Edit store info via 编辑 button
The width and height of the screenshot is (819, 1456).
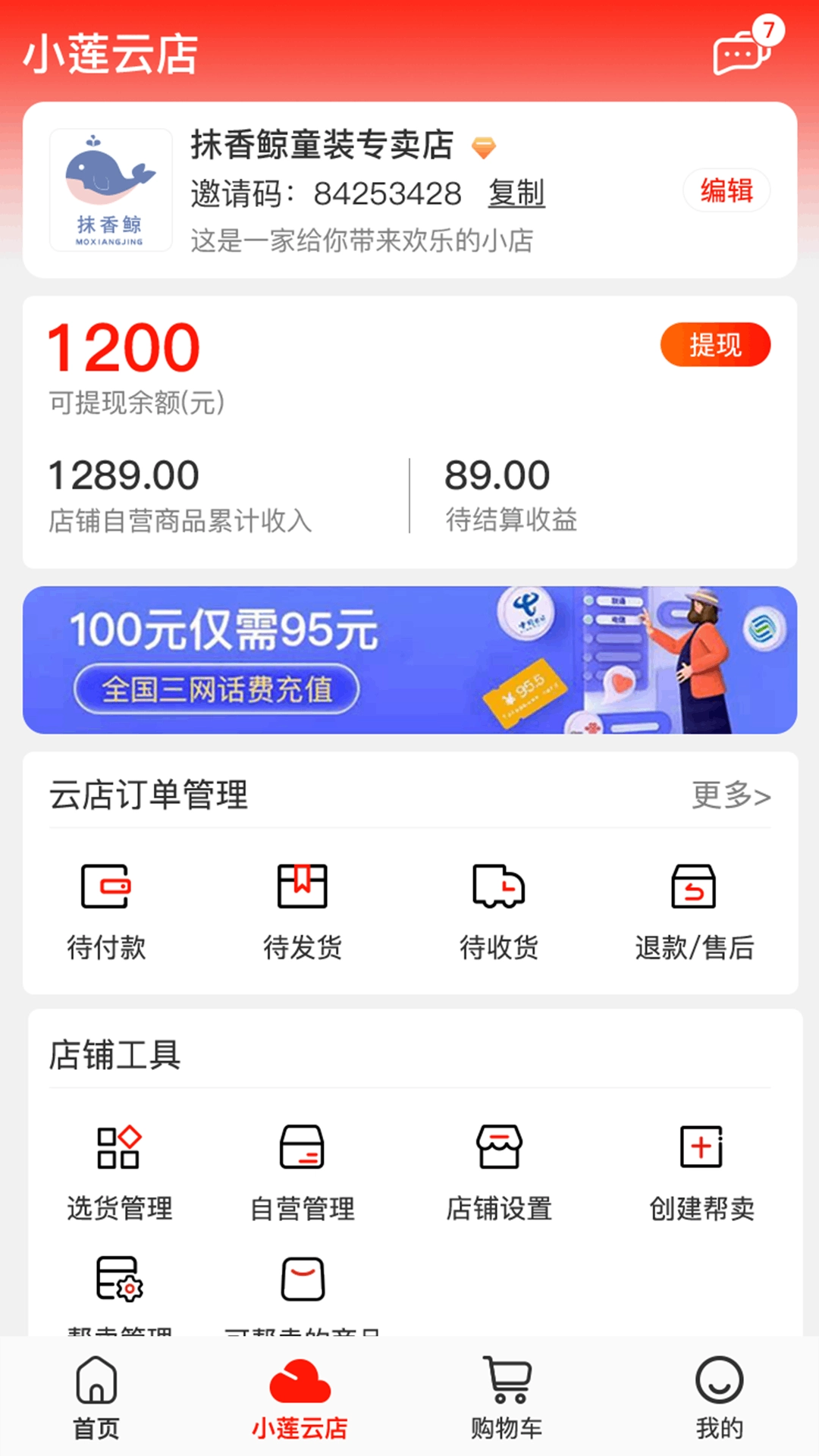[x=726, y=191]
